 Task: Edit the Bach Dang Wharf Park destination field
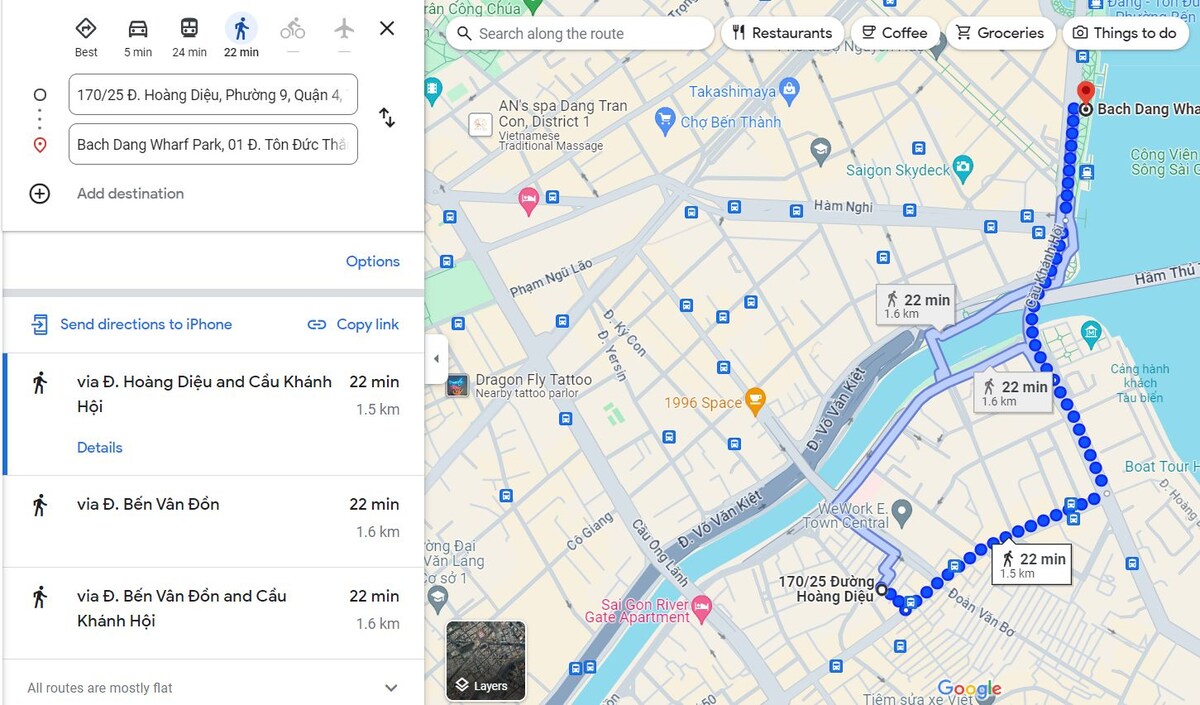pyautogui.click(x=212, y=144)
